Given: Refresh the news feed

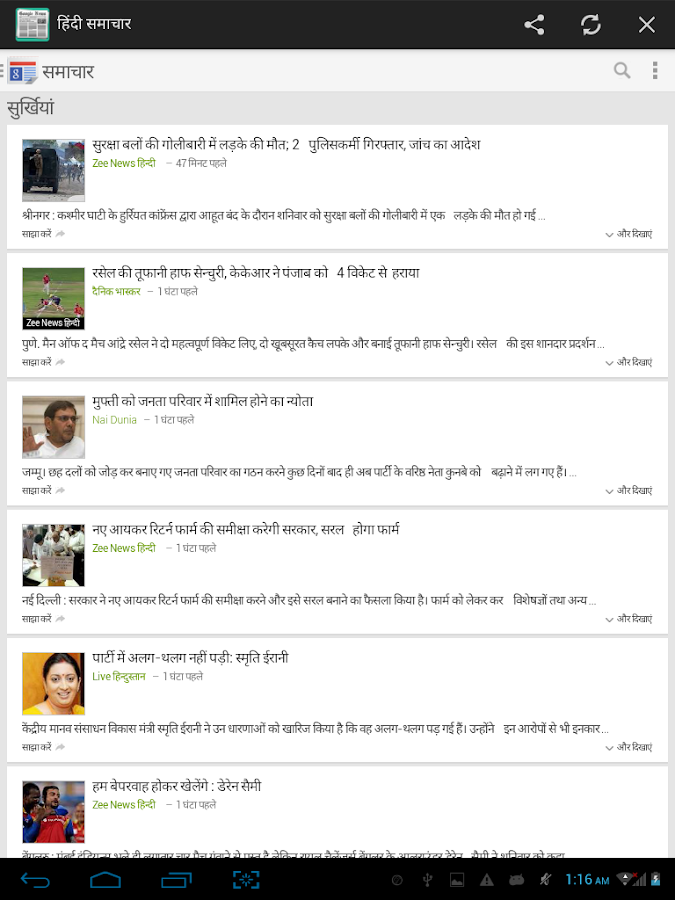Looking at the screenshot, I should click(591, 25).
